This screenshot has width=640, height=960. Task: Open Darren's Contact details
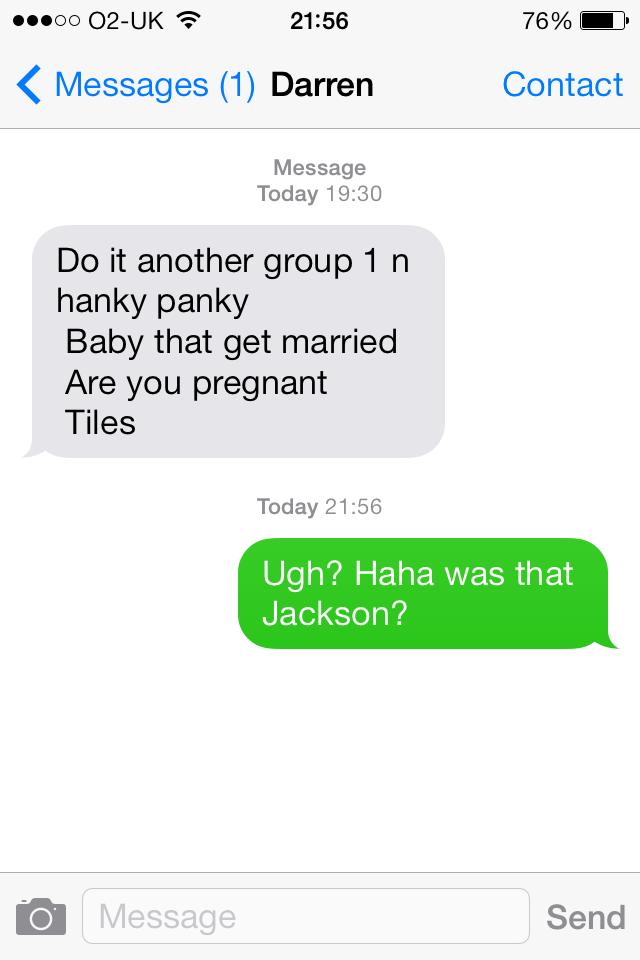(562, 85)
